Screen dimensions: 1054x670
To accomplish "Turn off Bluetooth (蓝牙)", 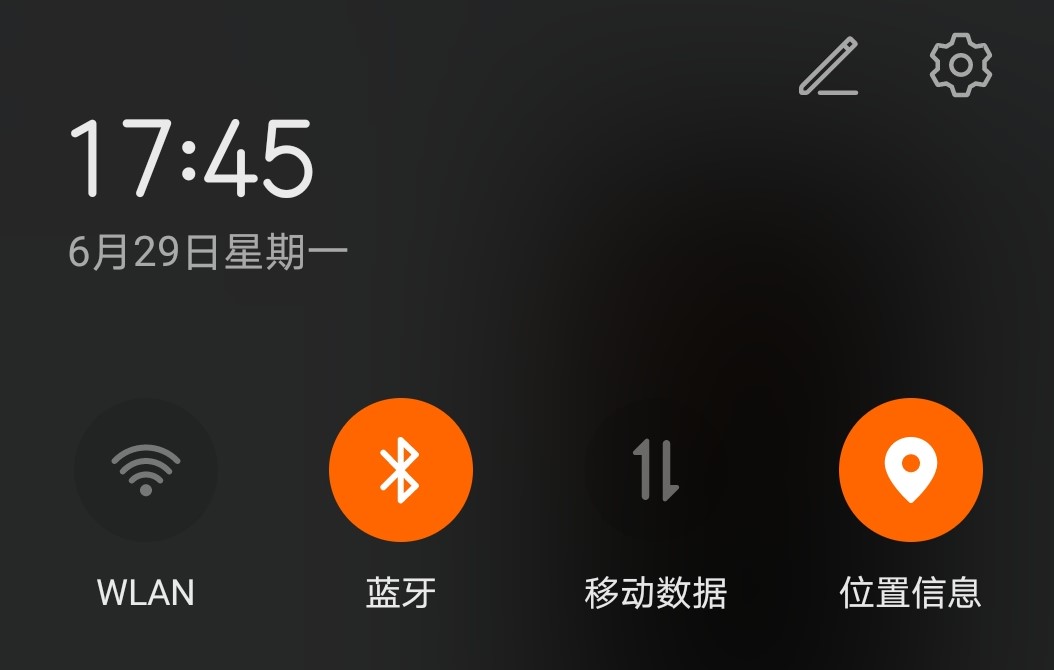I will coord(400,470).
